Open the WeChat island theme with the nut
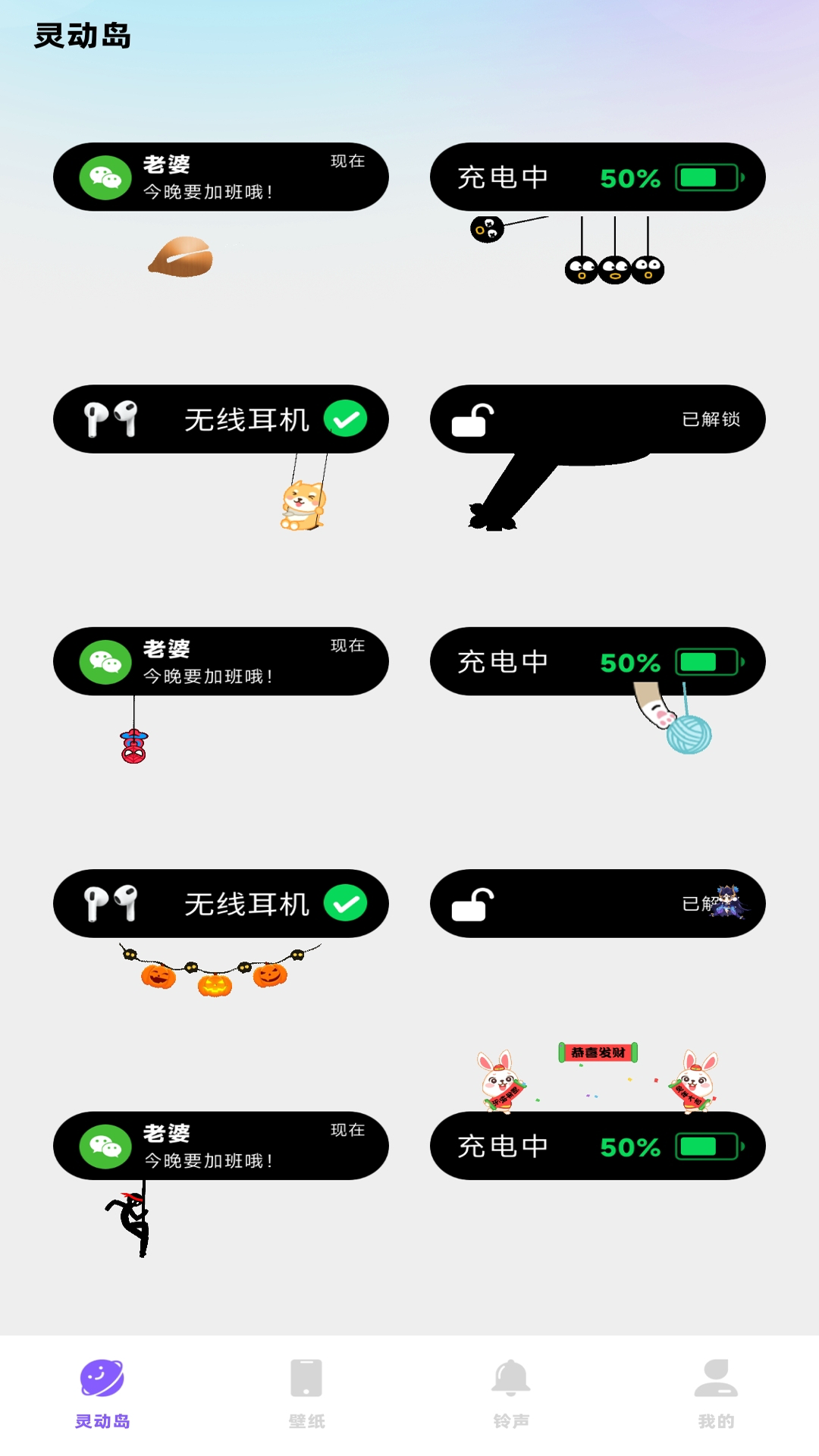Screen dimensions: 819x1456 tap(221, 211)
